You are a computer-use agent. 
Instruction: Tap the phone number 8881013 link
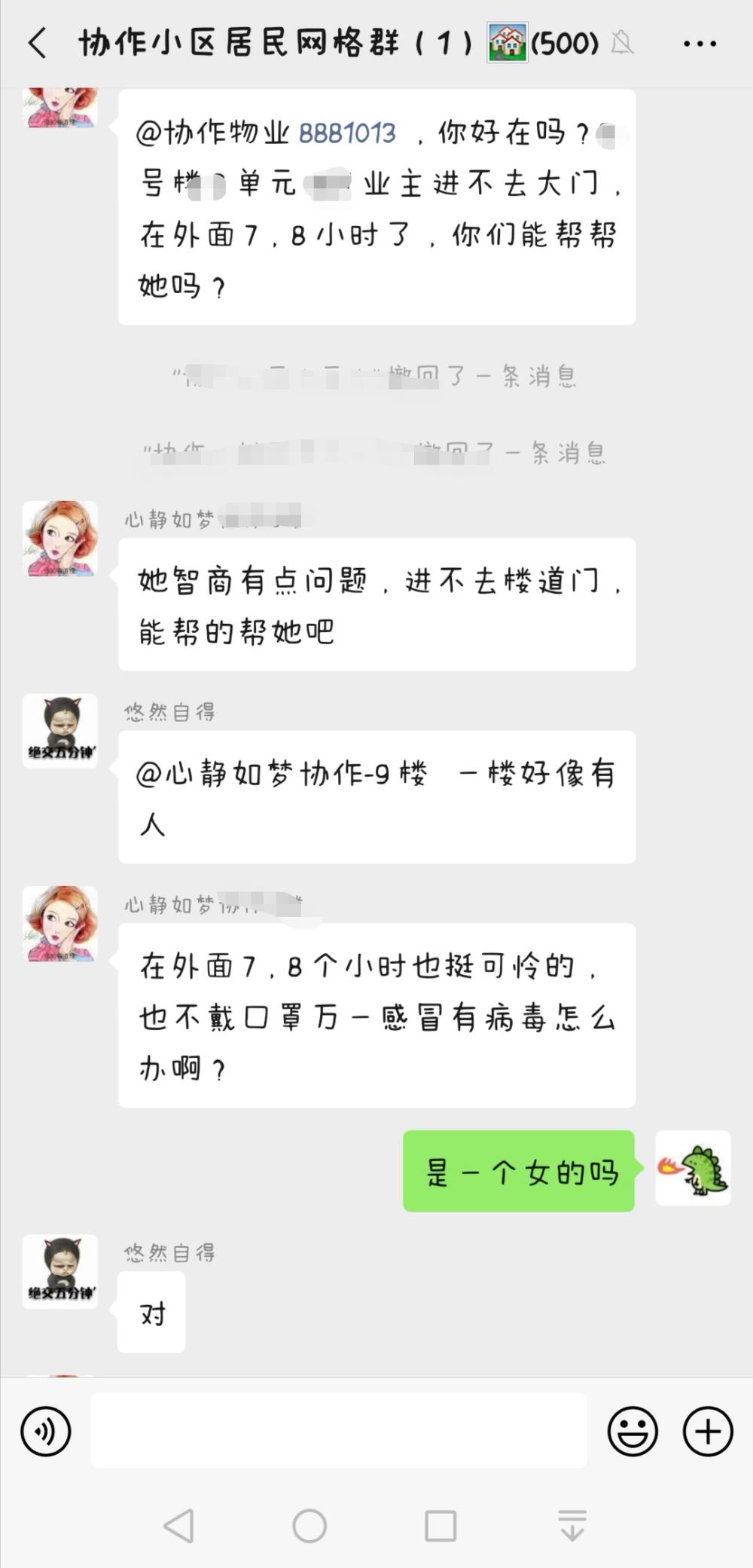point(347,133)
